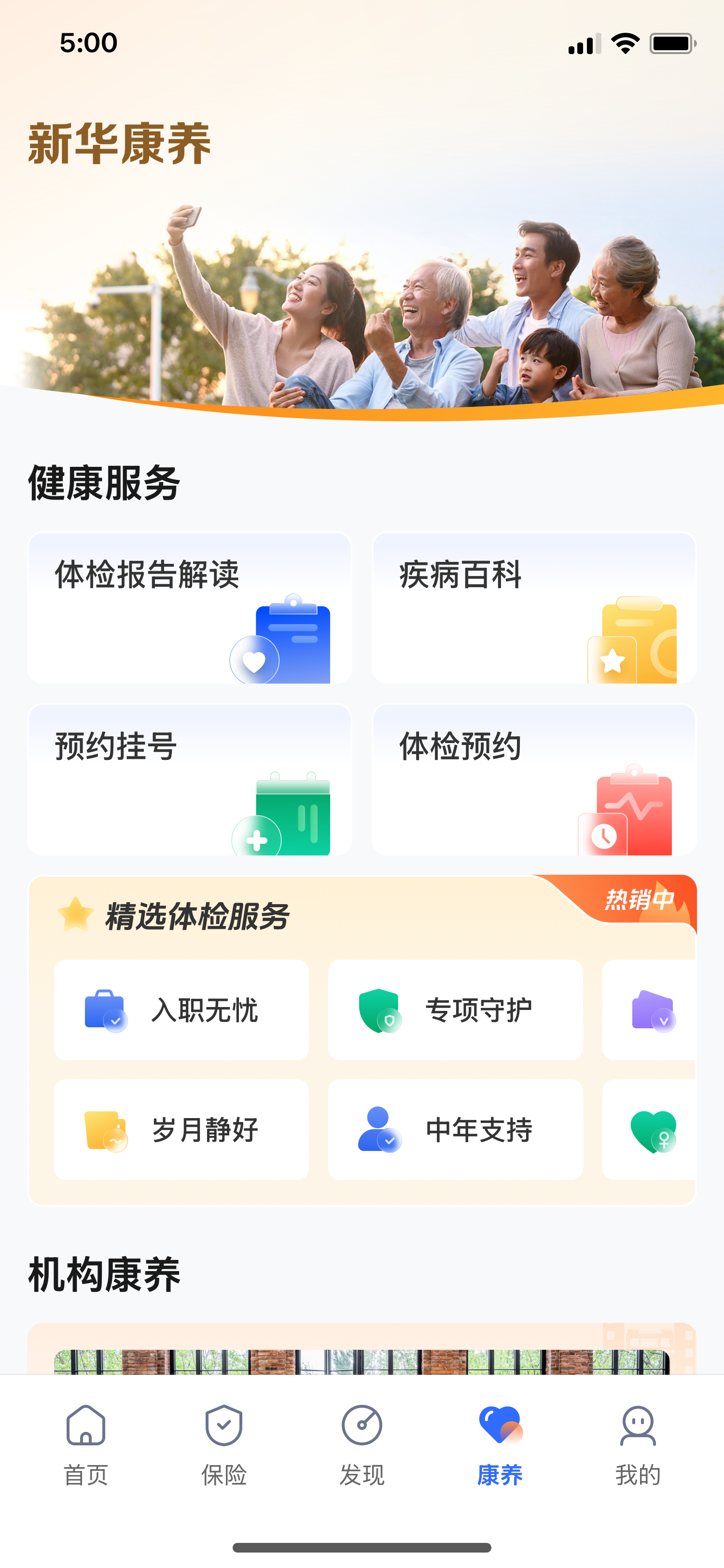This screenshot has width=724, height=1568.
Task: Switch to 我的 profile tab
Action: pyautogui.click(x=638, y=1444)
